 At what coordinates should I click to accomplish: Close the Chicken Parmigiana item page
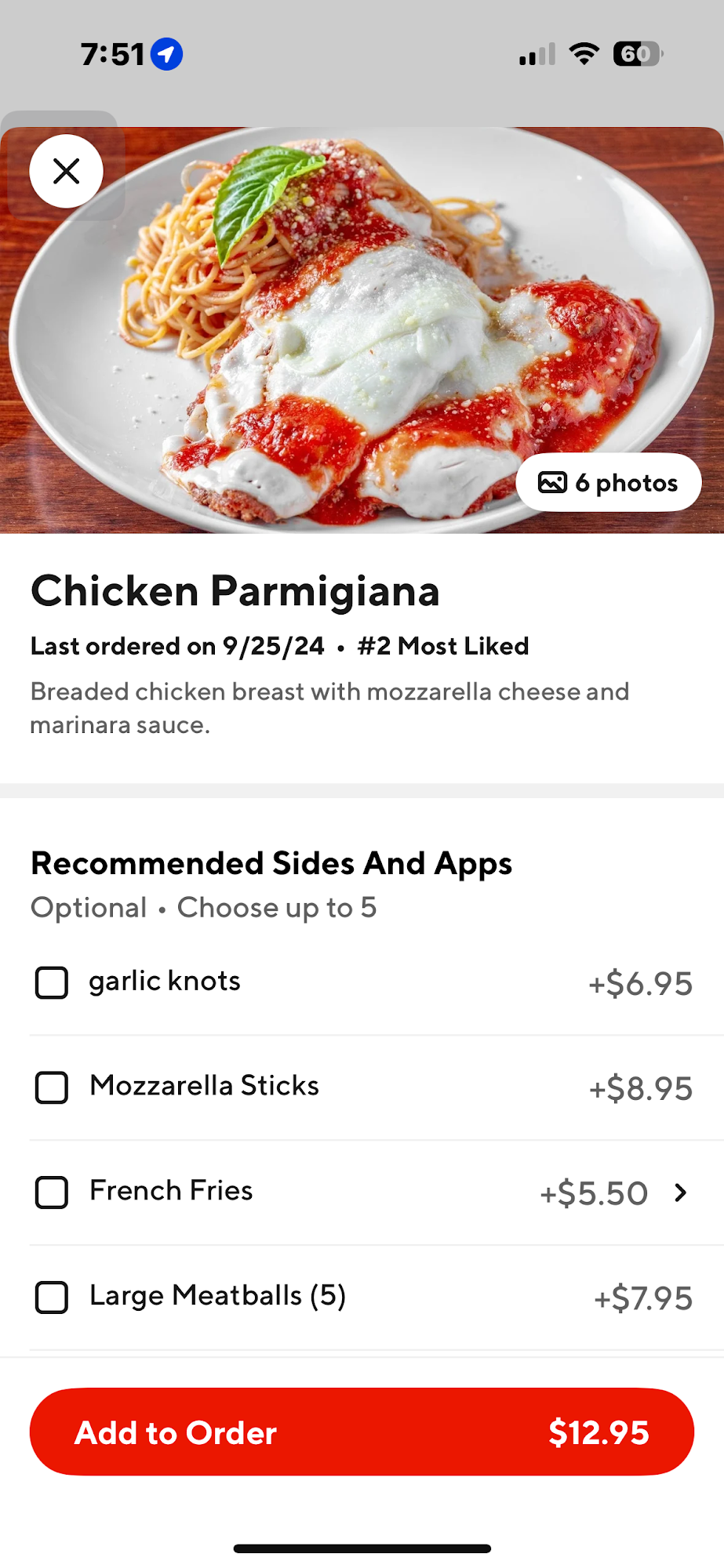66,171
